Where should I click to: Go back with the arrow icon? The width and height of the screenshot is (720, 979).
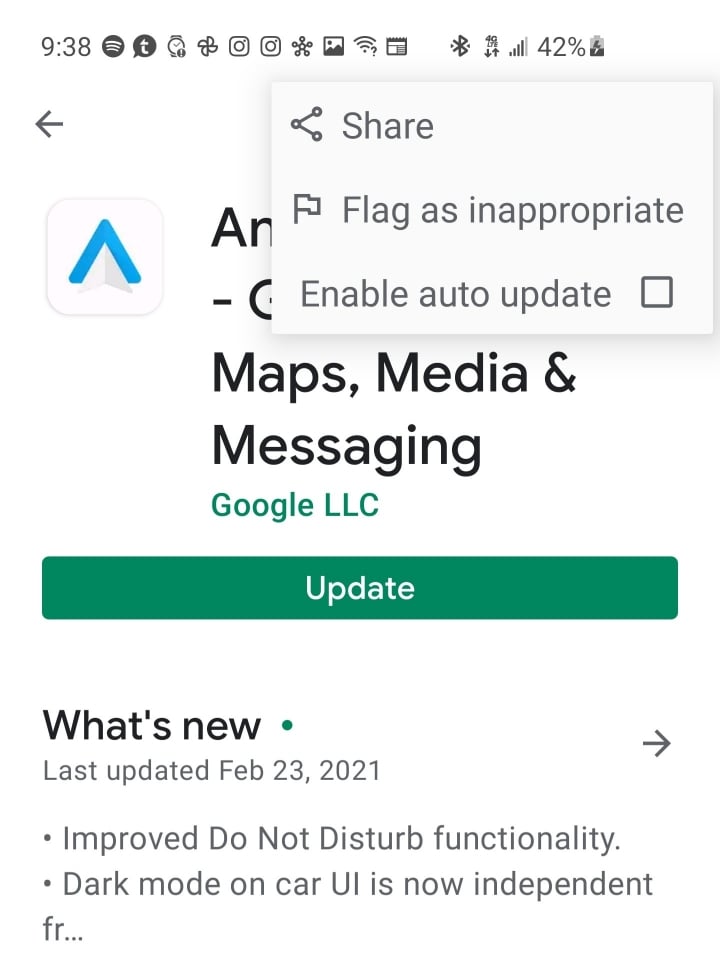coord(49,124)
